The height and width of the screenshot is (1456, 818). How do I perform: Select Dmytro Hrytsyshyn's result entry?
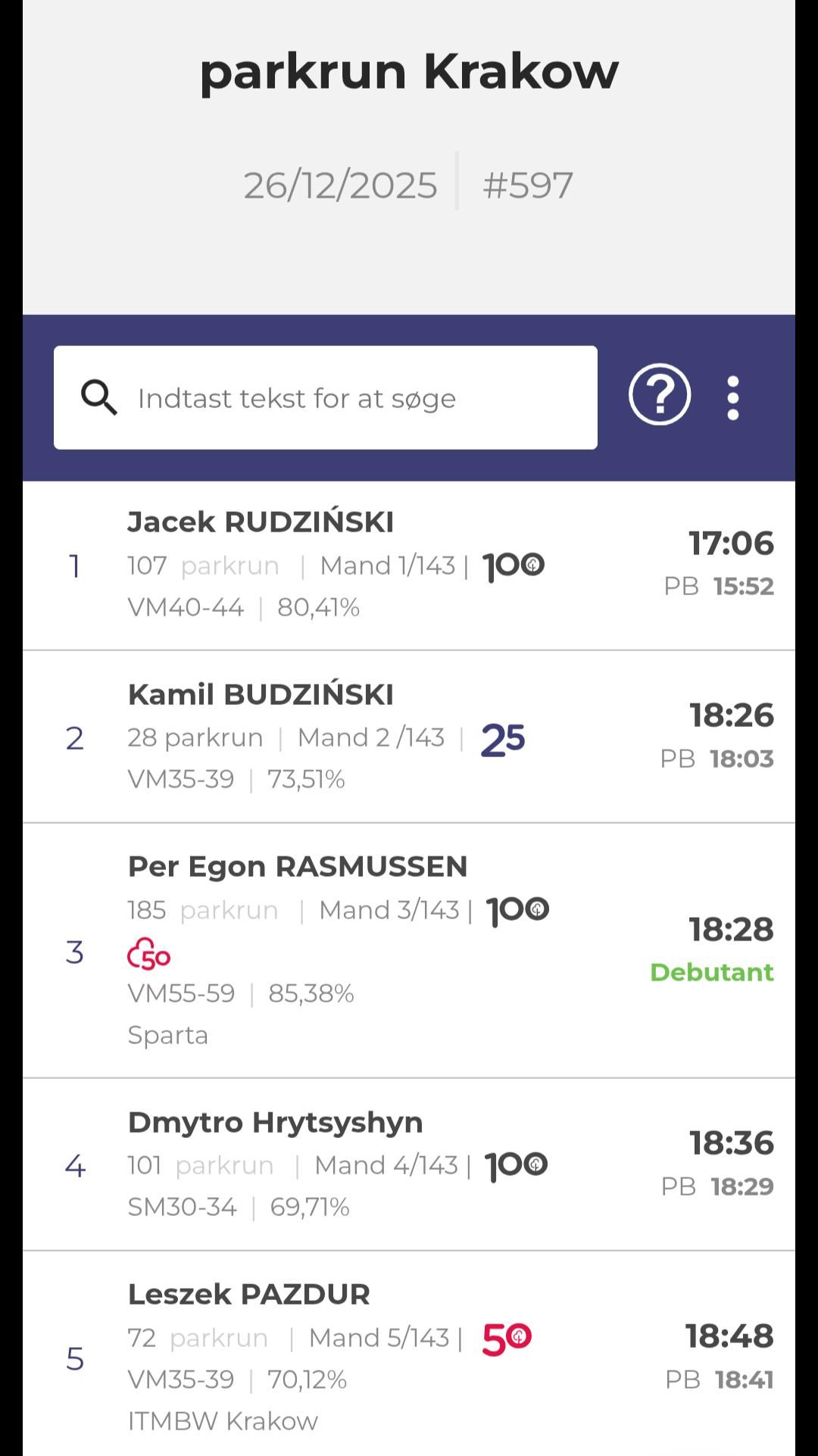point(409,1164)
